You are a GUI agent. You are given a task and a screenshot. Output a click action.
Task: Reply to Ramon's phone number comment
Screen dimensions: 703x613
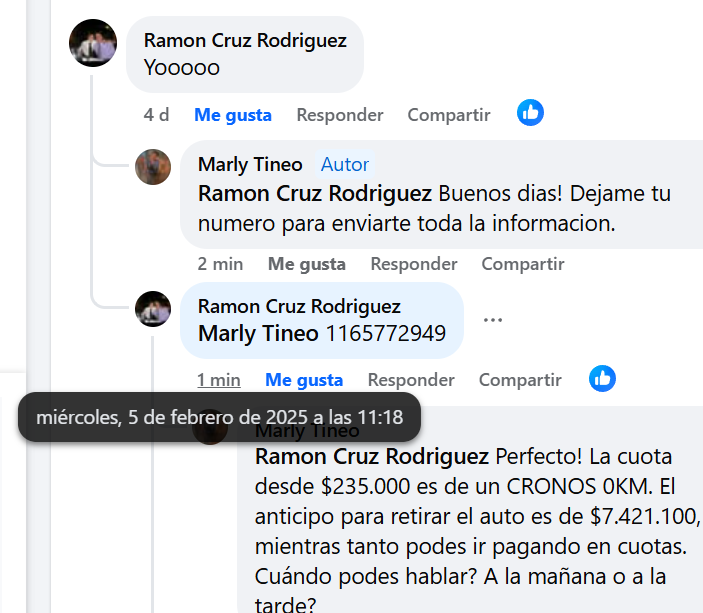tap(411, 380)
